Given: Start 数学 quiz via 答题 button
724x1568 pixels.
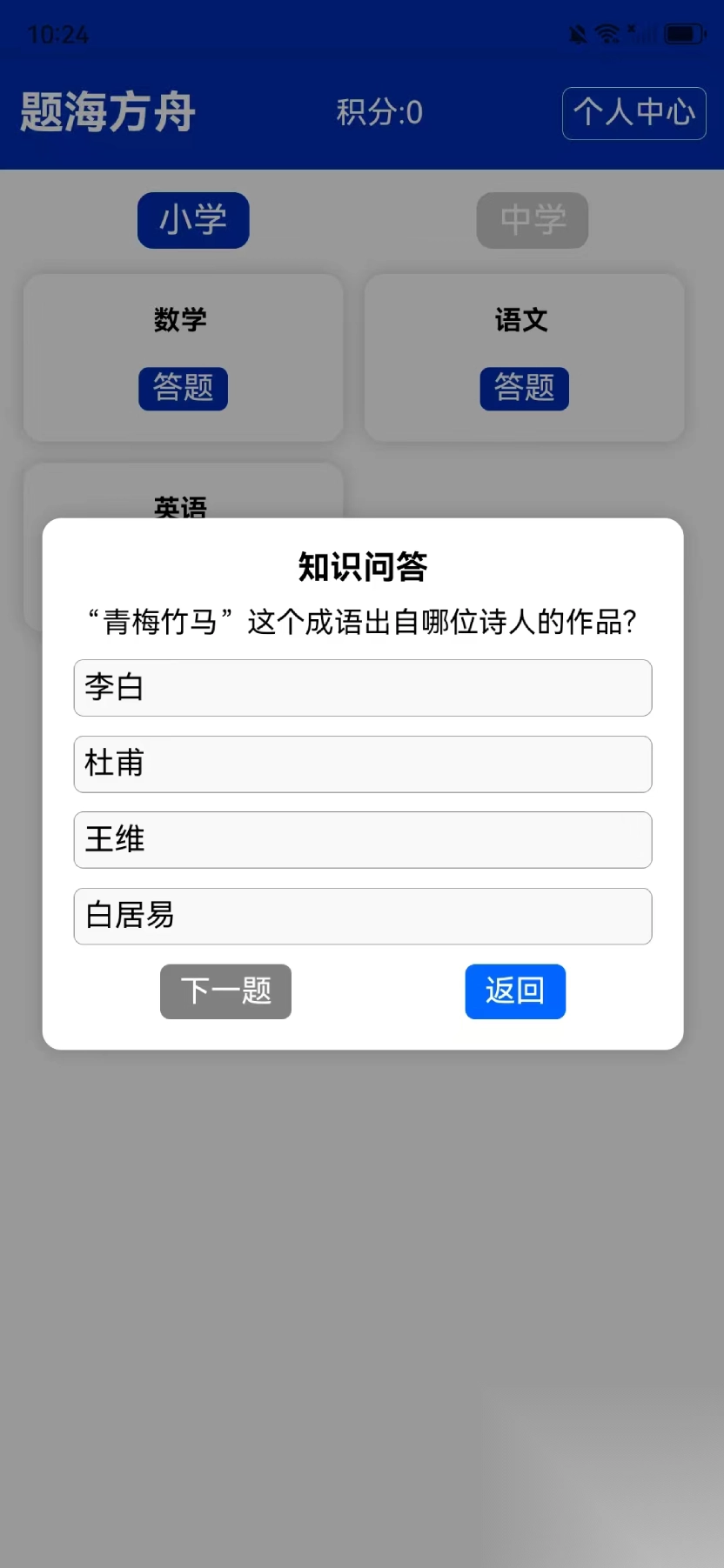Looking at the screenshot, I should pos(183,388).
